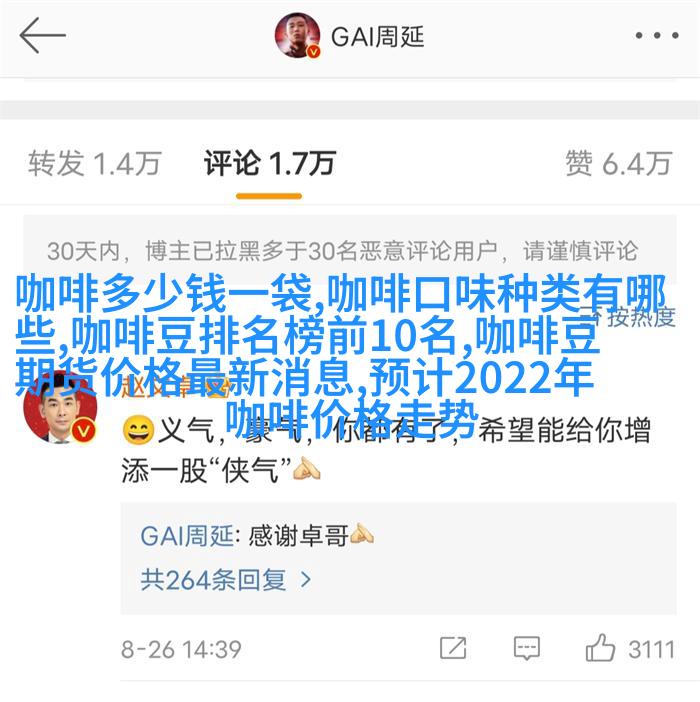The image size is (700, 702).
Task: Switch to the 评论 tab
Action: point(269,163)
